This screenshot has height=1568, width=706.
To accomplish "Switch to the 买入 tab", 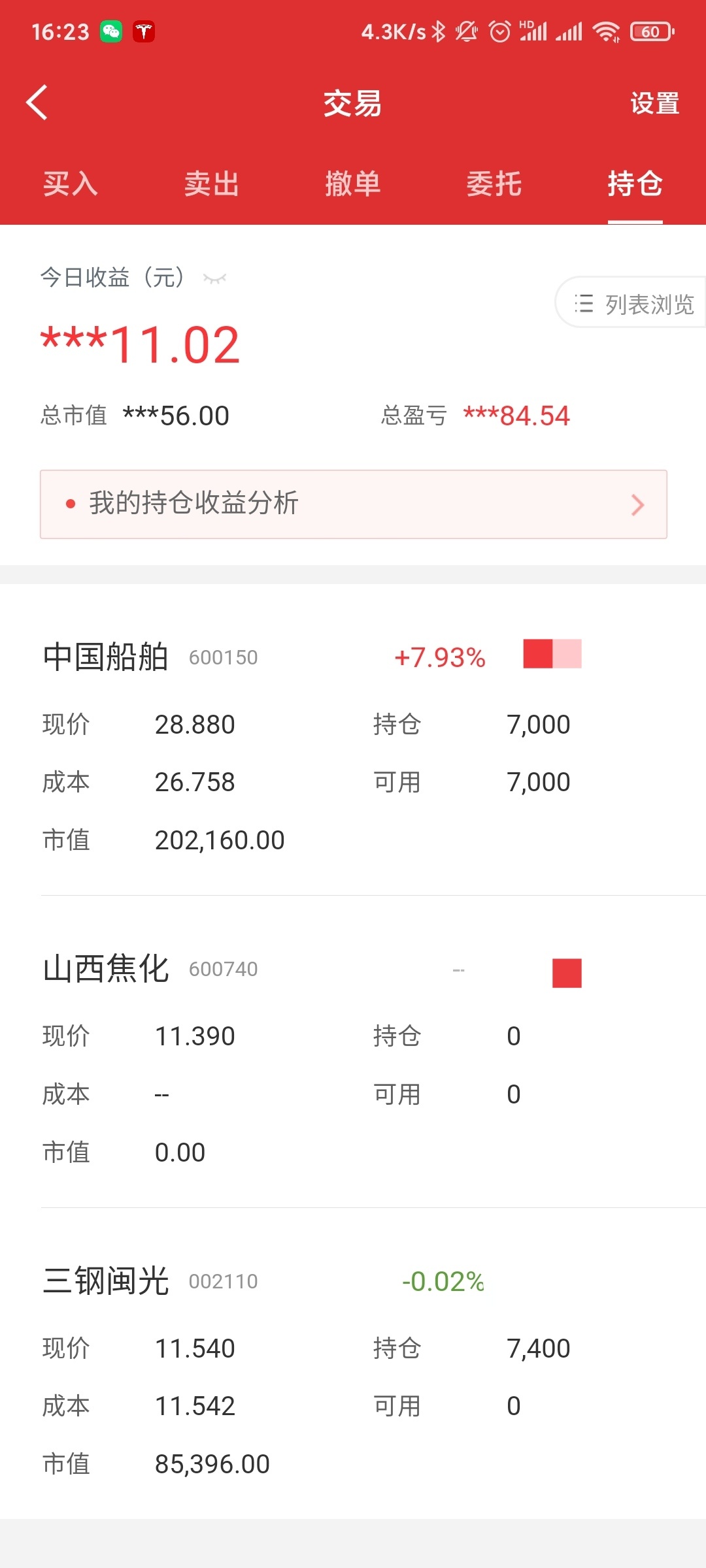I will point(71,184).
